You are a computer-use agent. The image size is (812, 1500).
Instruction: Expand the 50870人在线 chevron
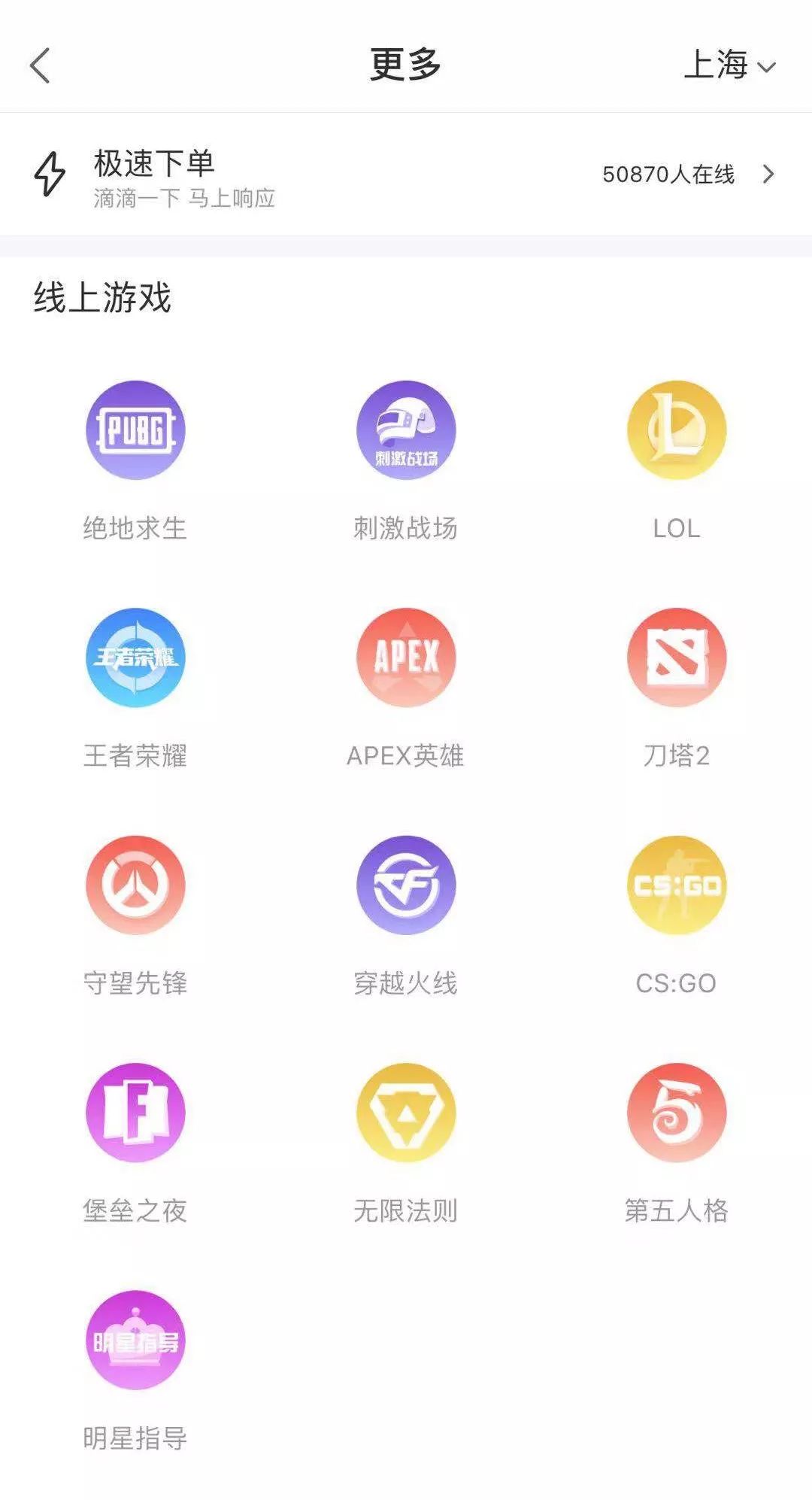coord(768,174)
